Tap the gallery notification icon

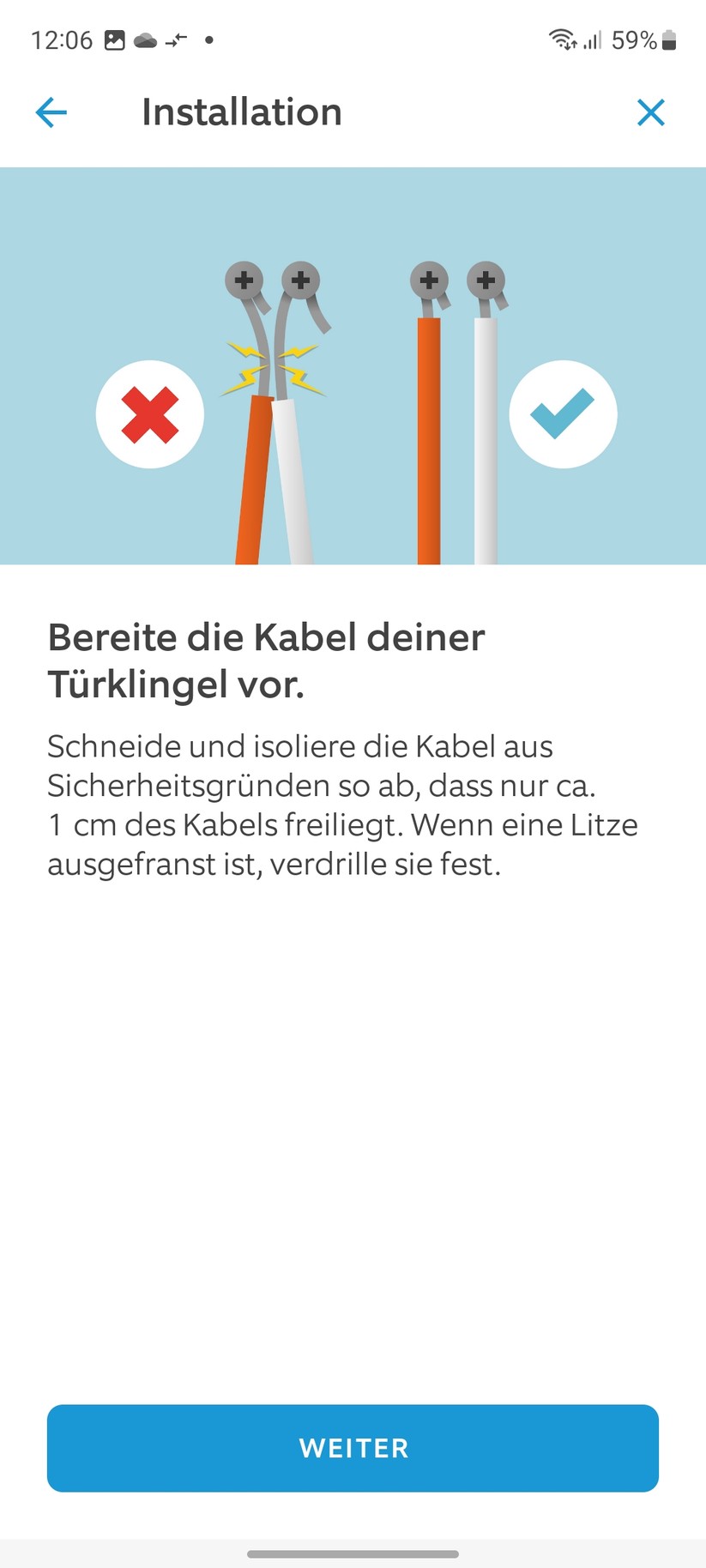(x=114, y=39)
